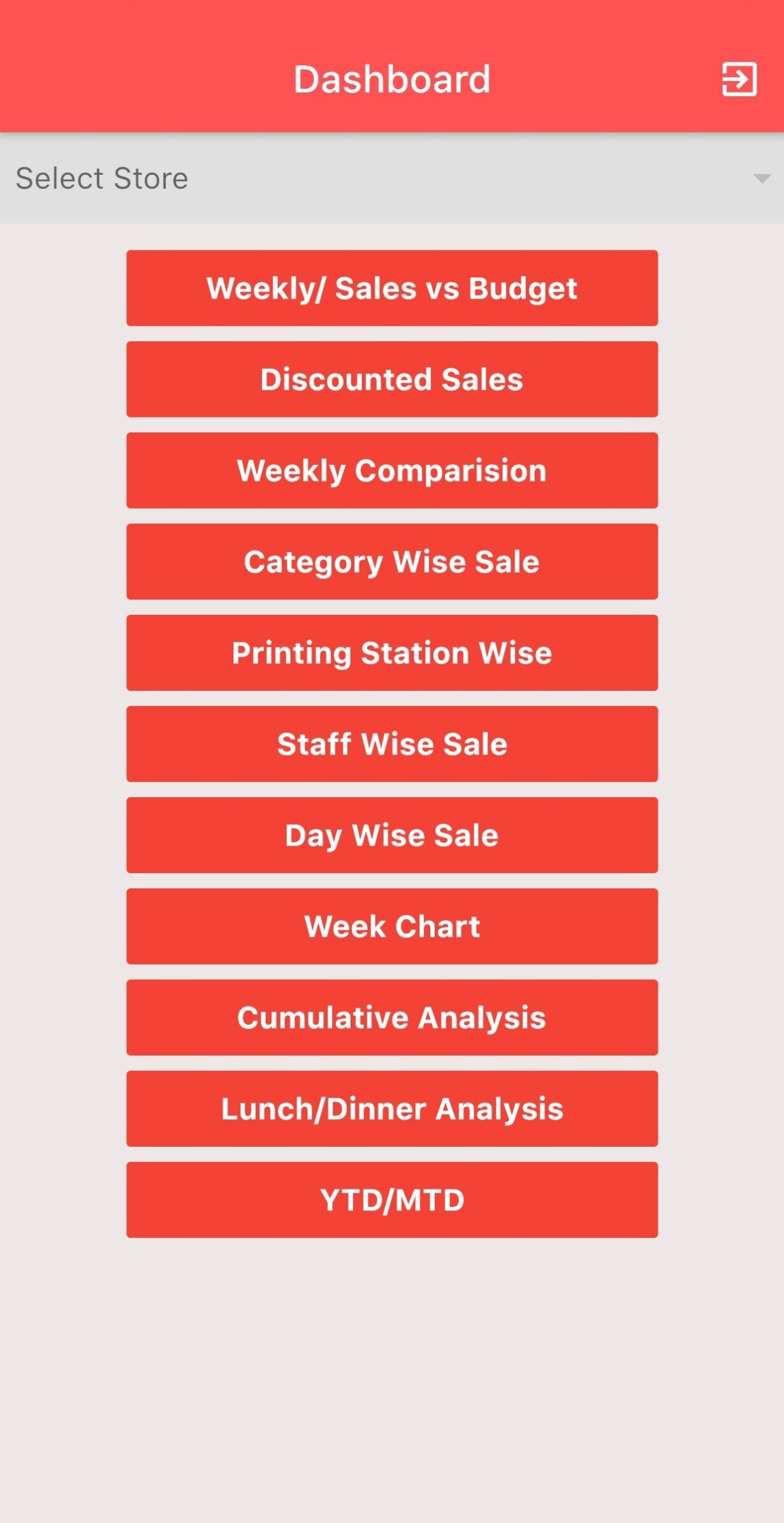
Task: View Lunch/Dinner Analysis
Action: coord(391,1109)
